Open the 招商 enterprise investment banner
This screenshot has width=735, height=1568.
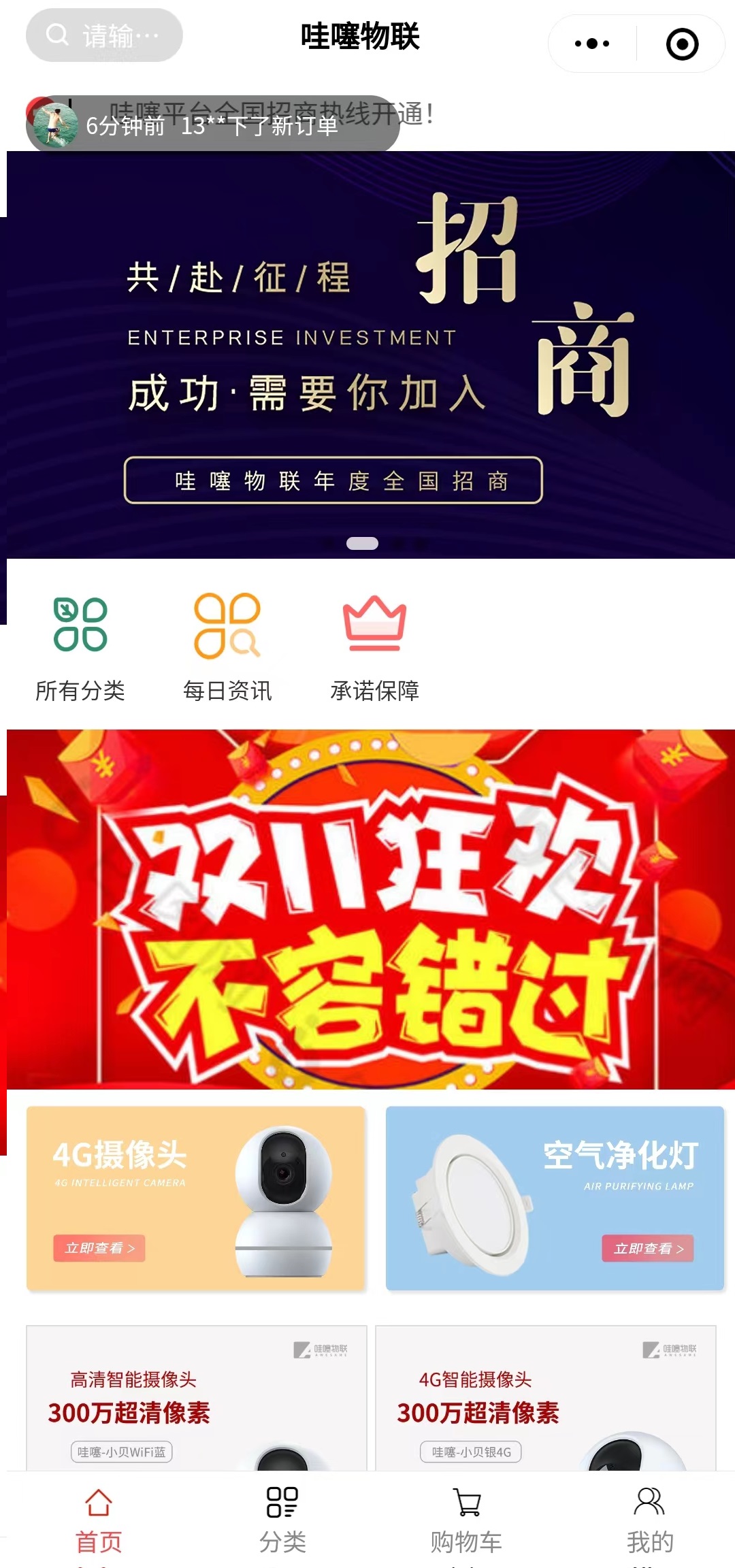coord(367,354)
